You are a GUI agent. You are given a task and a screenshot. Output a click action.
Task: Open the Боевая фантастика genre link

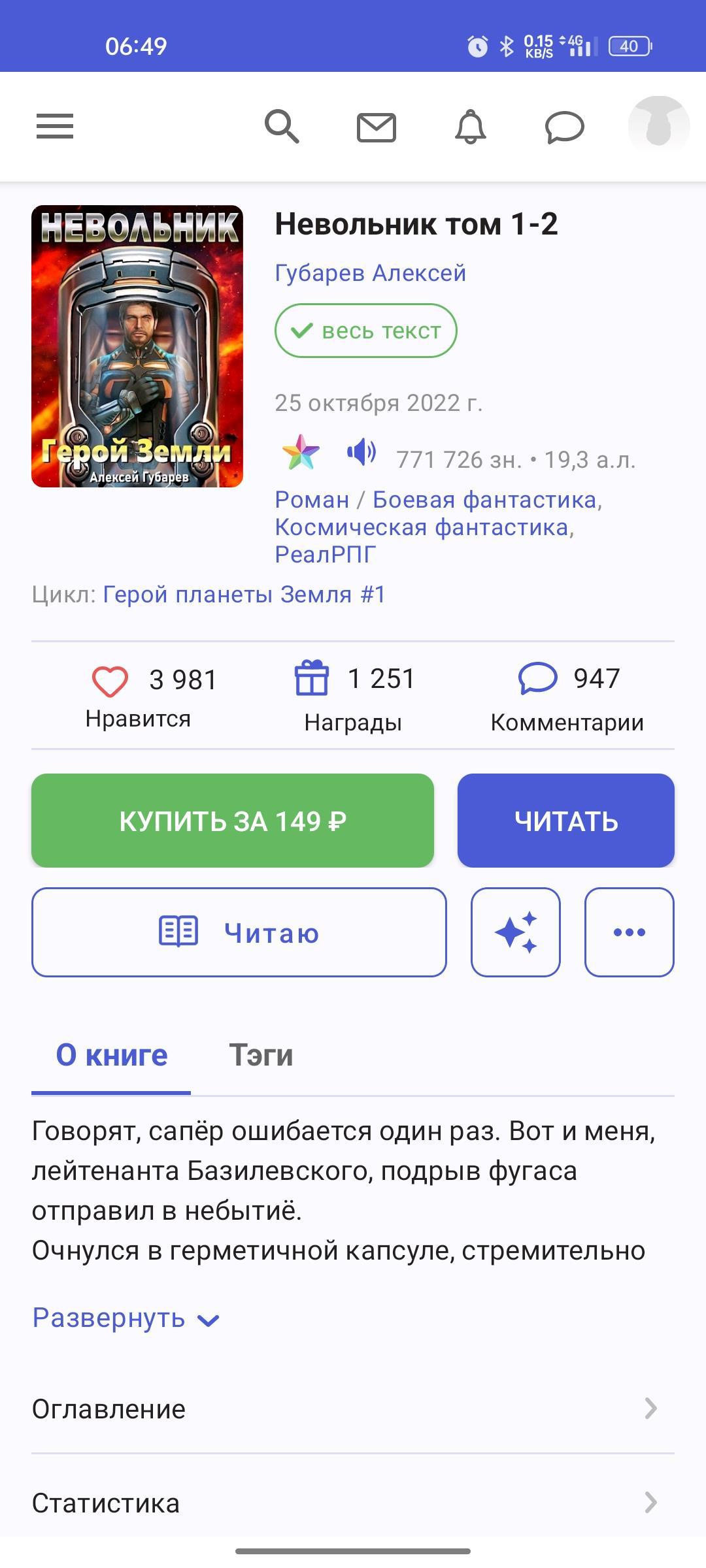pos(485,500)
